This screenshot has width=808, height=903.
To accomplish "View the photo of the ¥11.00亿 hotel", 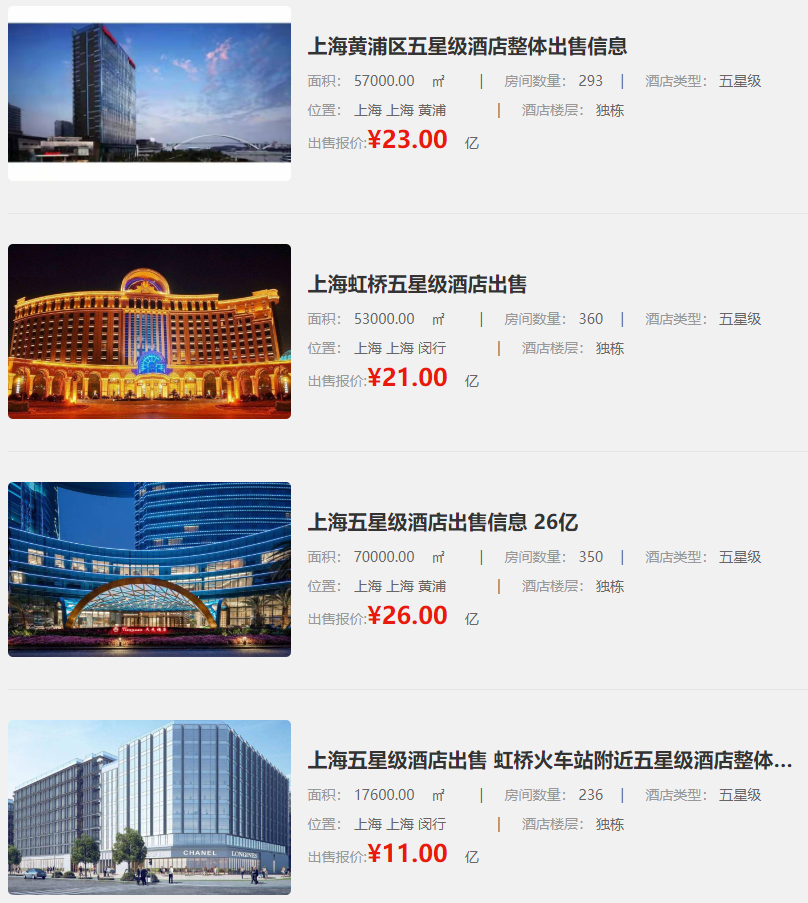I will coord(150,807).
